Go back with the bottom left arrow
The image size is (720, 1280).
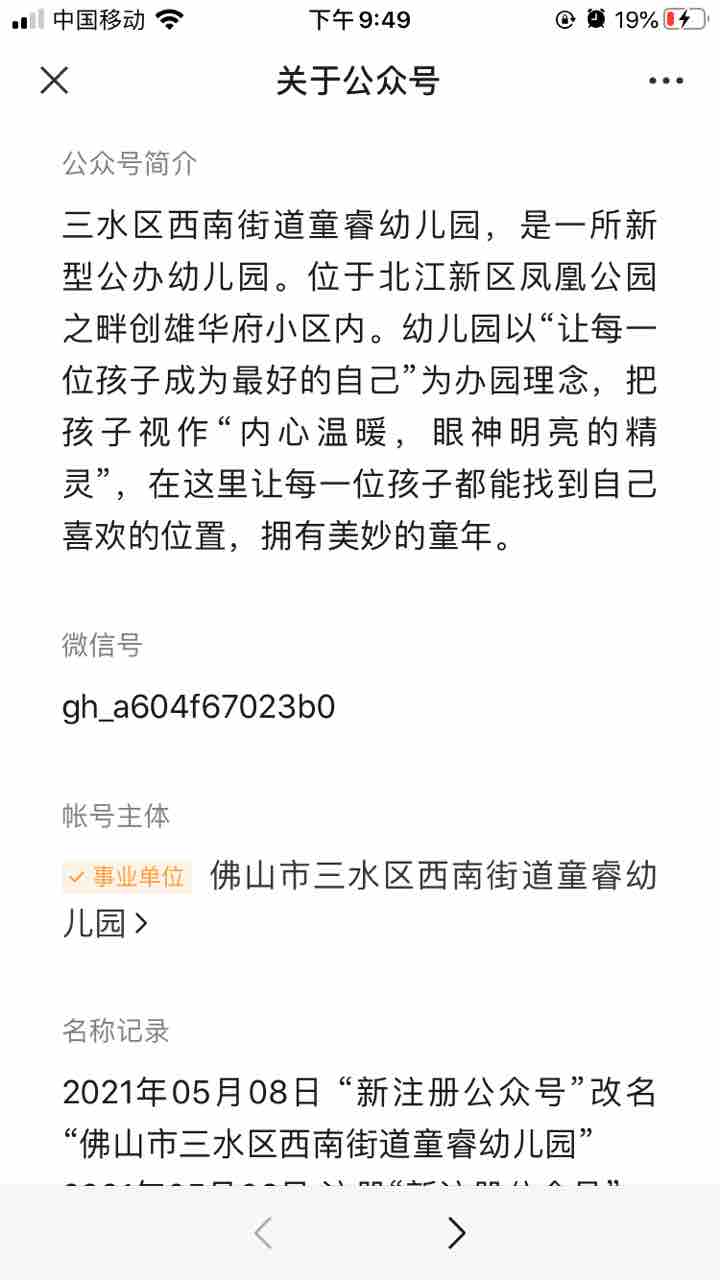(263, 1233)
